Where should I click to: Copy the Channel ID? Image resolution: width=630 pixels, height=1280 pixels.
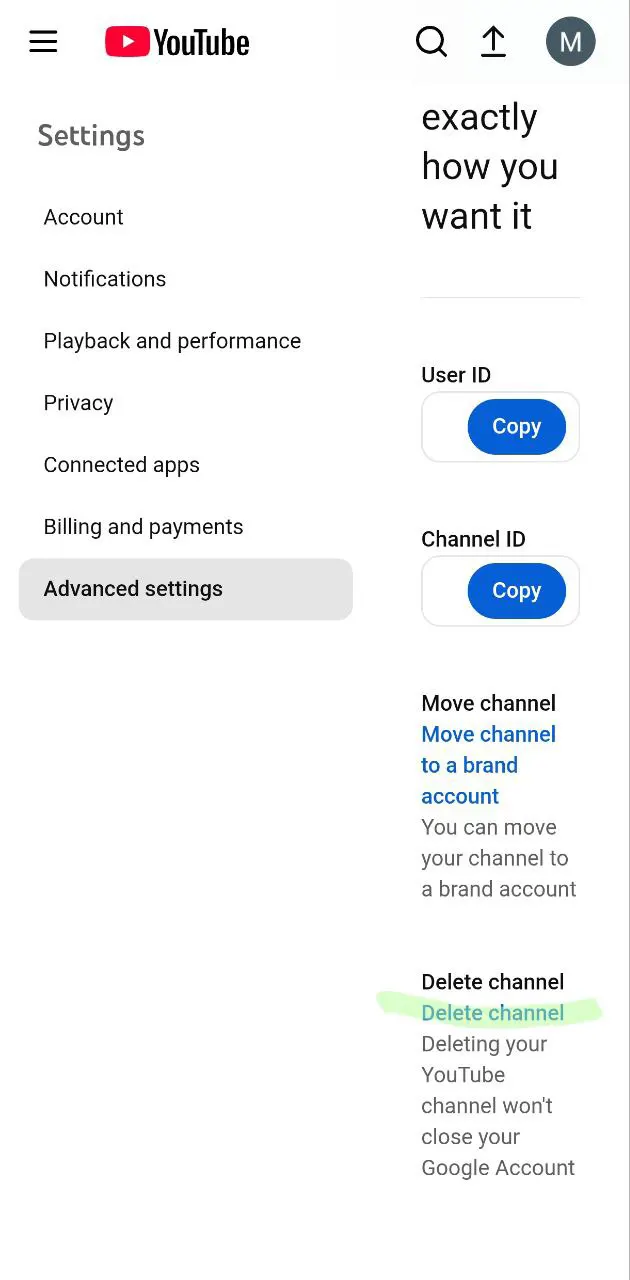tap(516, 591)
